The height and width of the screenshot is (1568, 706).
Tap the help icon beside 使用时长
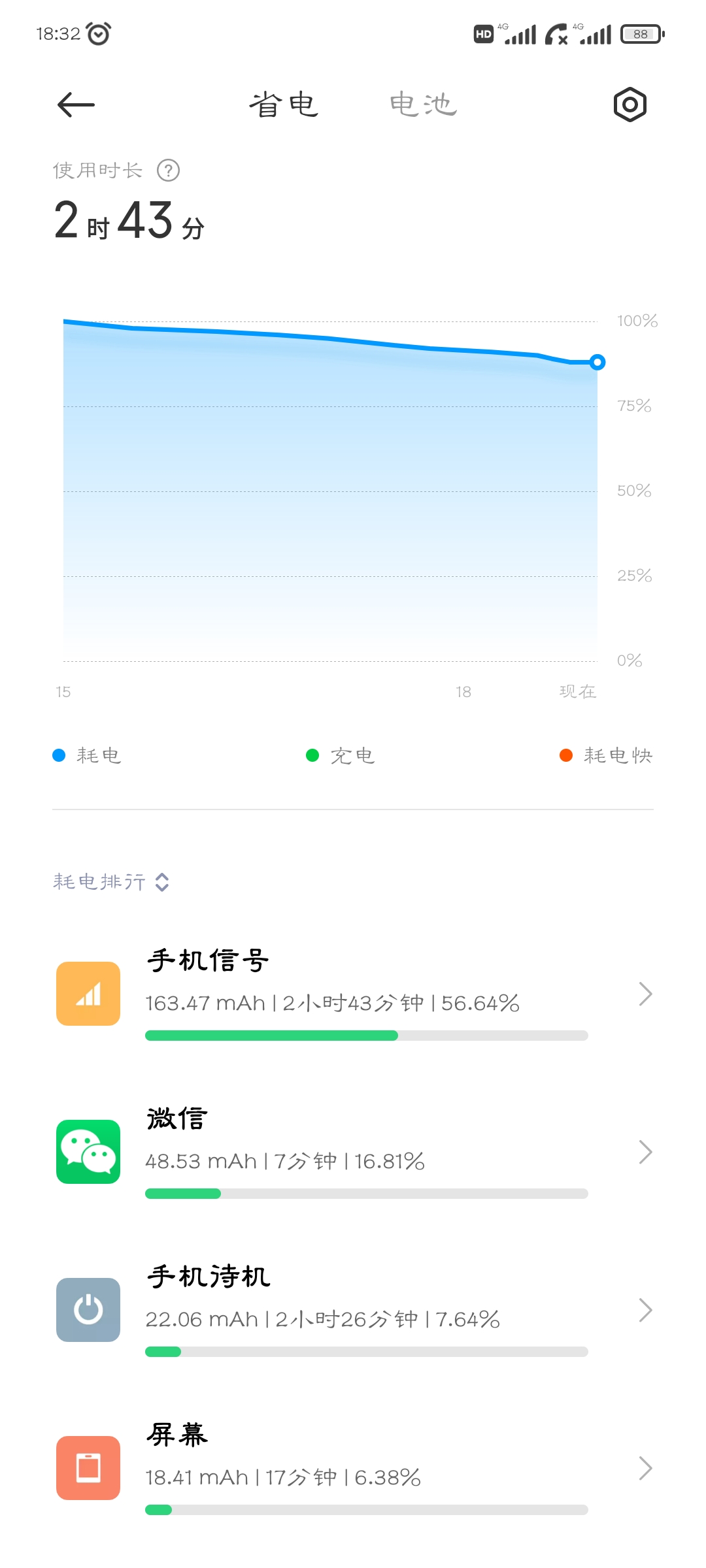[x=168, y=171]
